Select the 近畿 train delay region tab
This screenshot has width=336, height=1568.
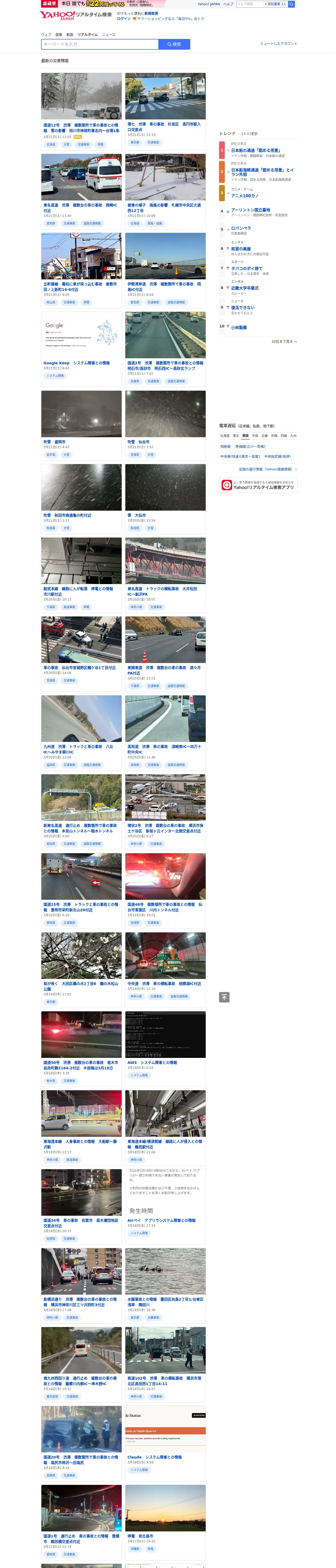264,436
